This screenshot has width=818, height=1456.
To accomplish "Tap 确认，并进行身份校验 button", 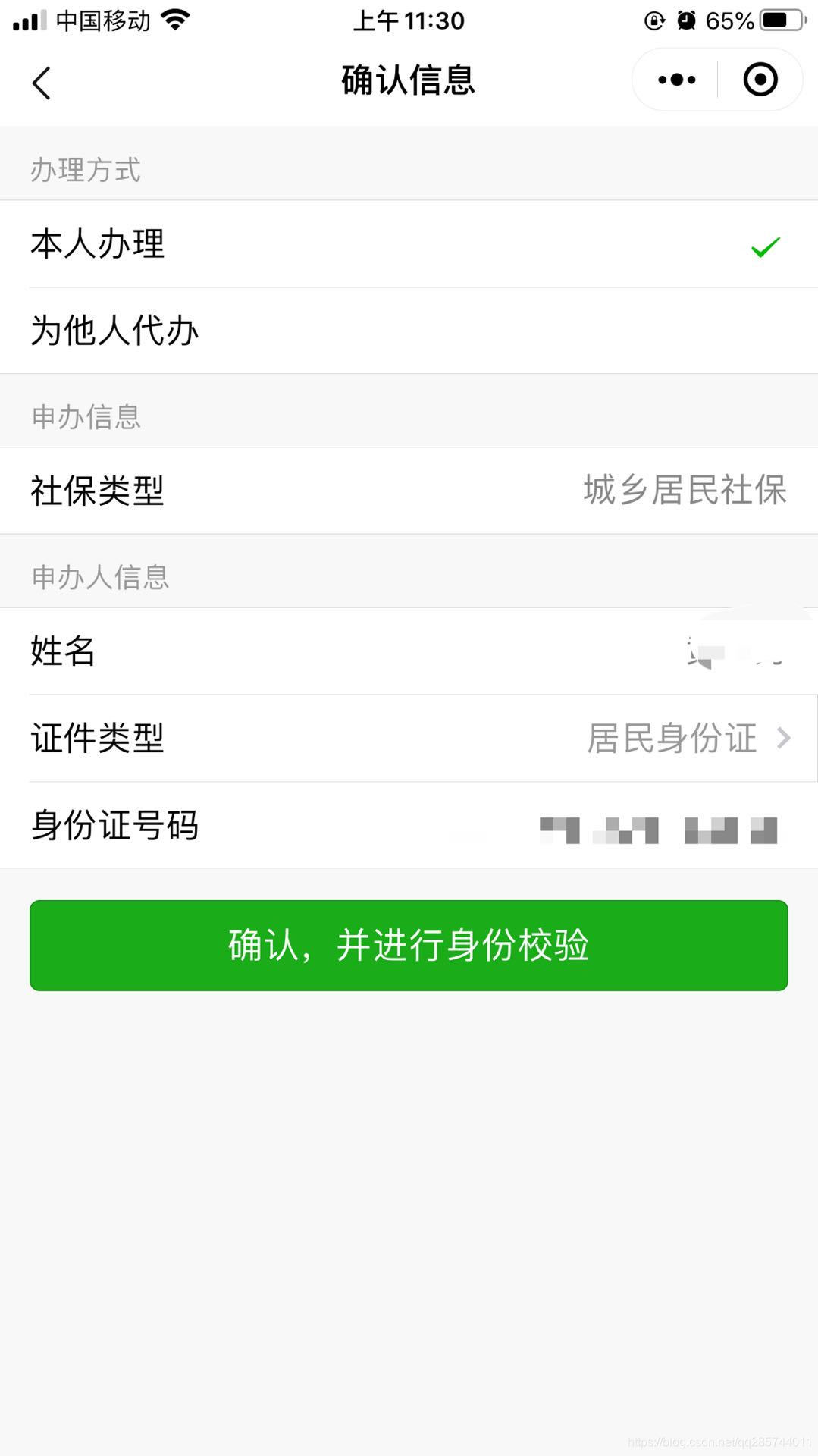I will coord(409,945).
